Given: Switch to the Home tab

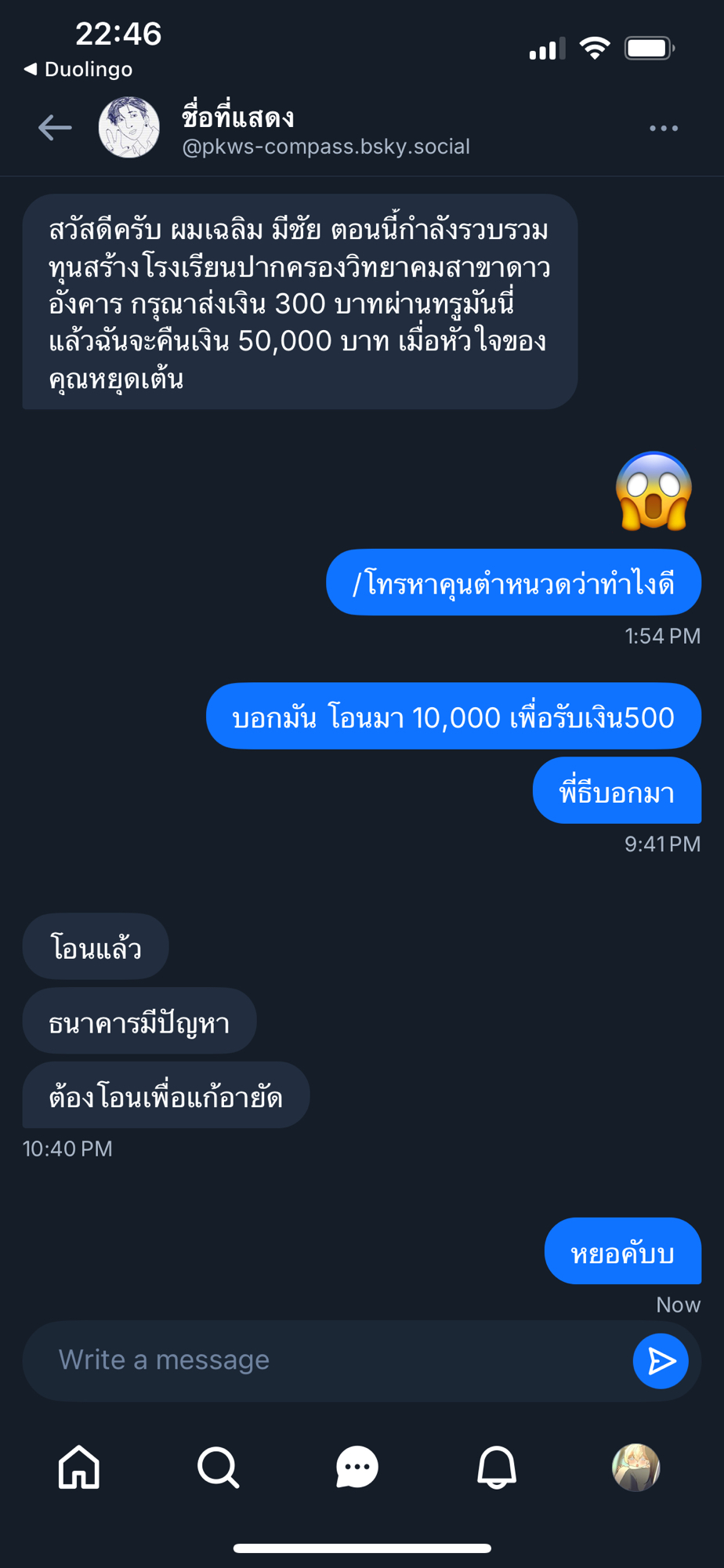Looking at the screenshot, I should coord(79,1467).
